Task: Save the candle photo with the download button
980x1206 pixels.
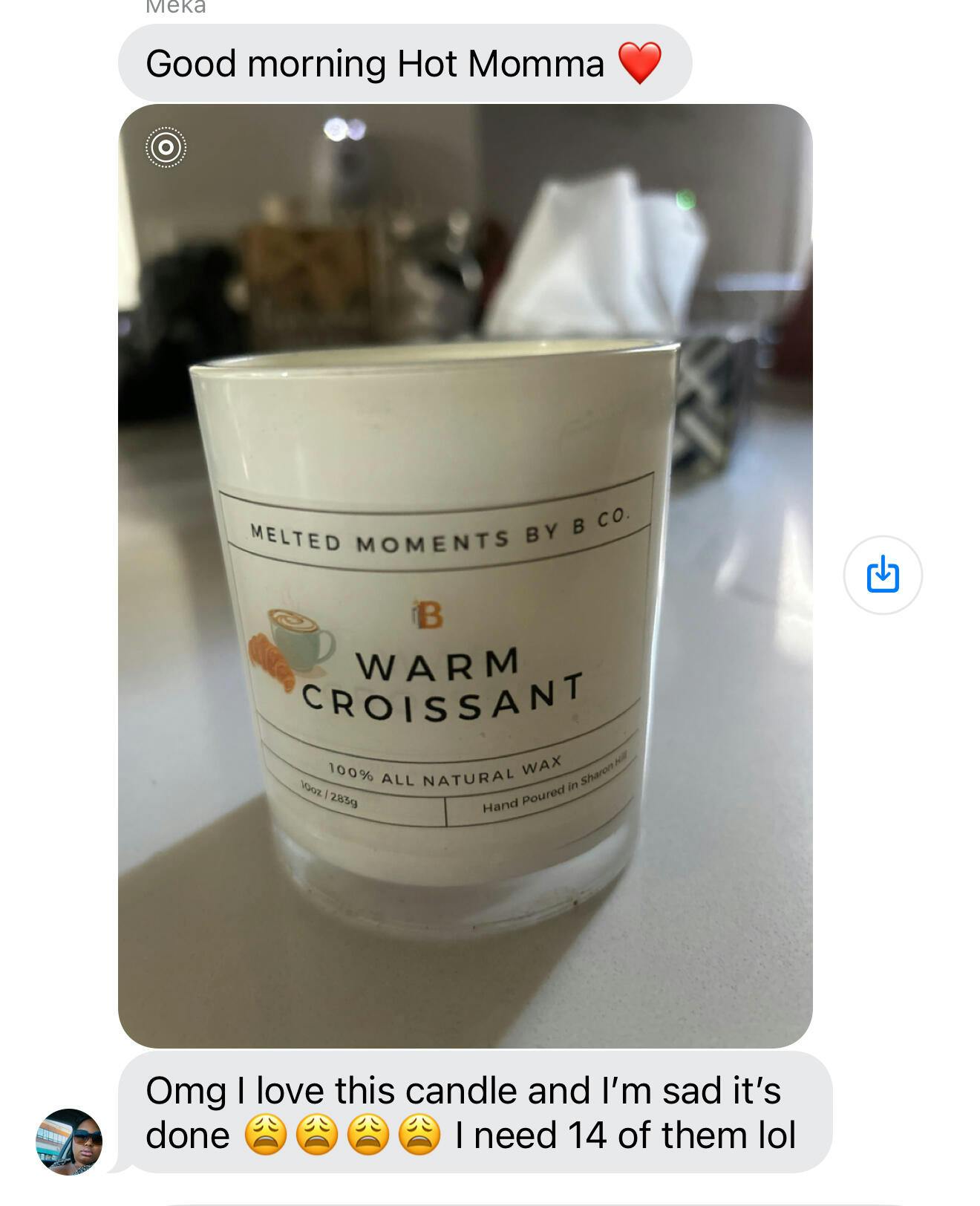Action: pos(883,576)
